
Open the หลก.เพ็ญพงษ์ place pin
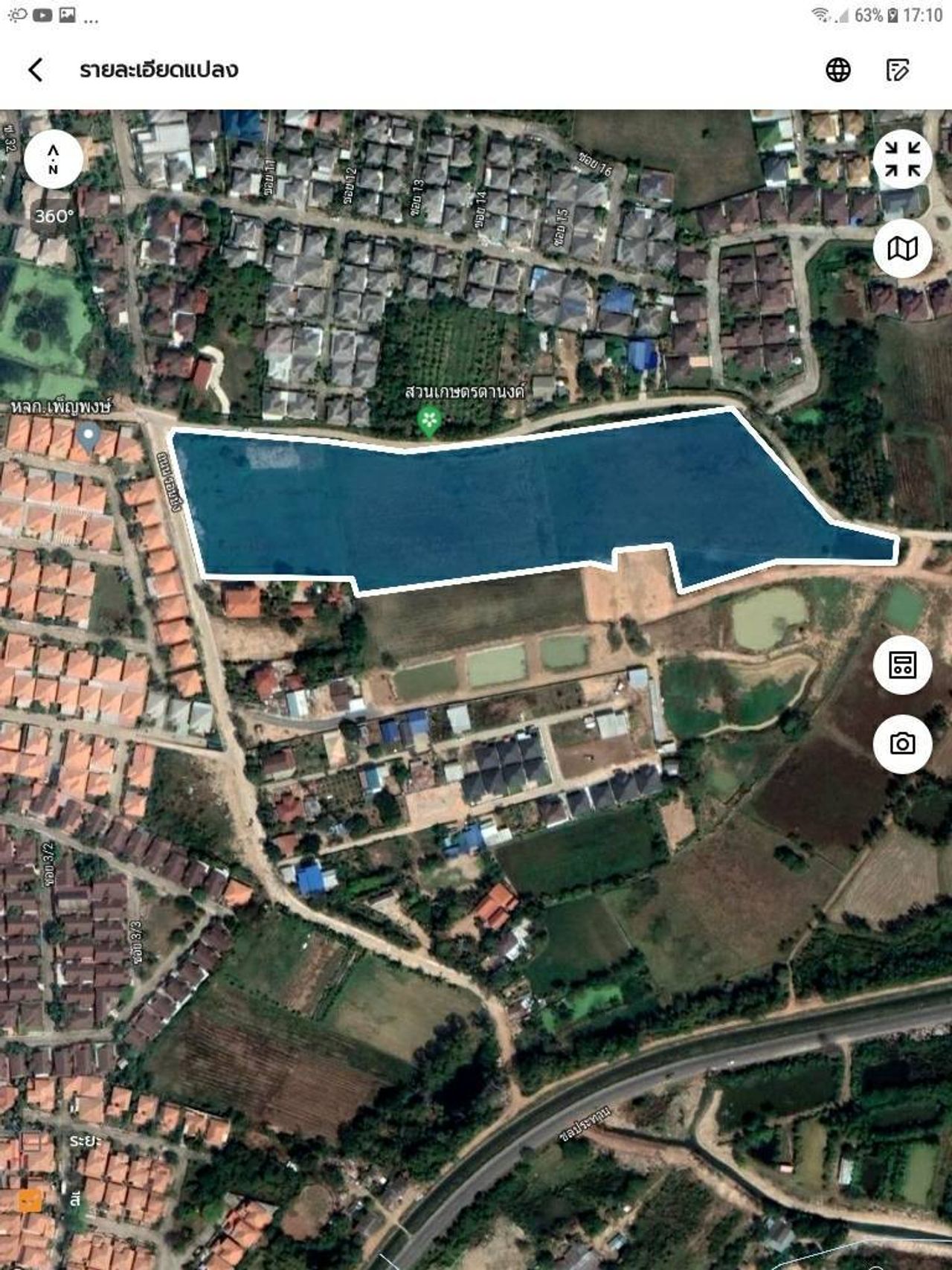click(89, 436)
